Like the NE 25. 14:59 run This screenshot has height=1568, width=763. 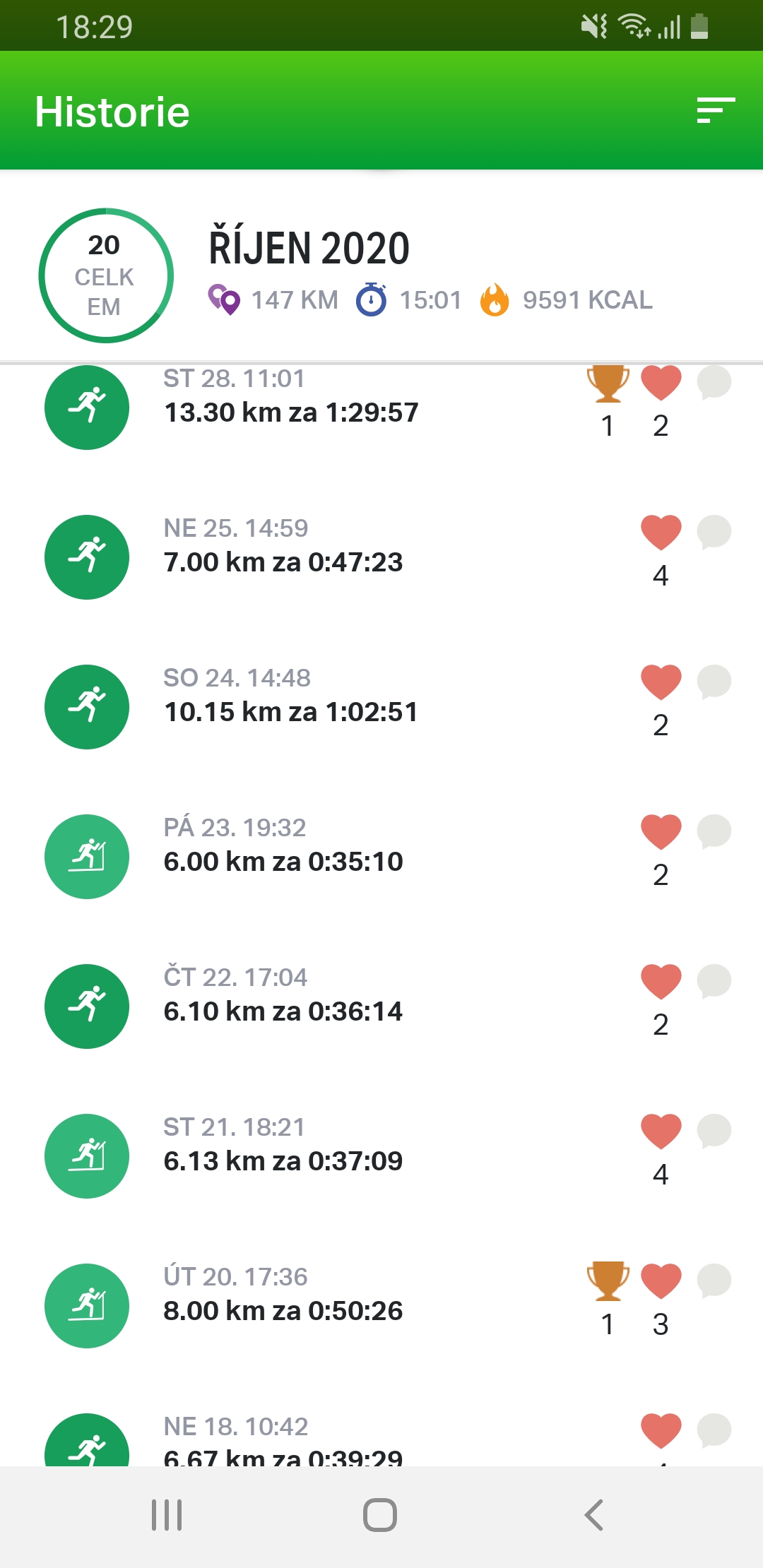coord(661,533)
